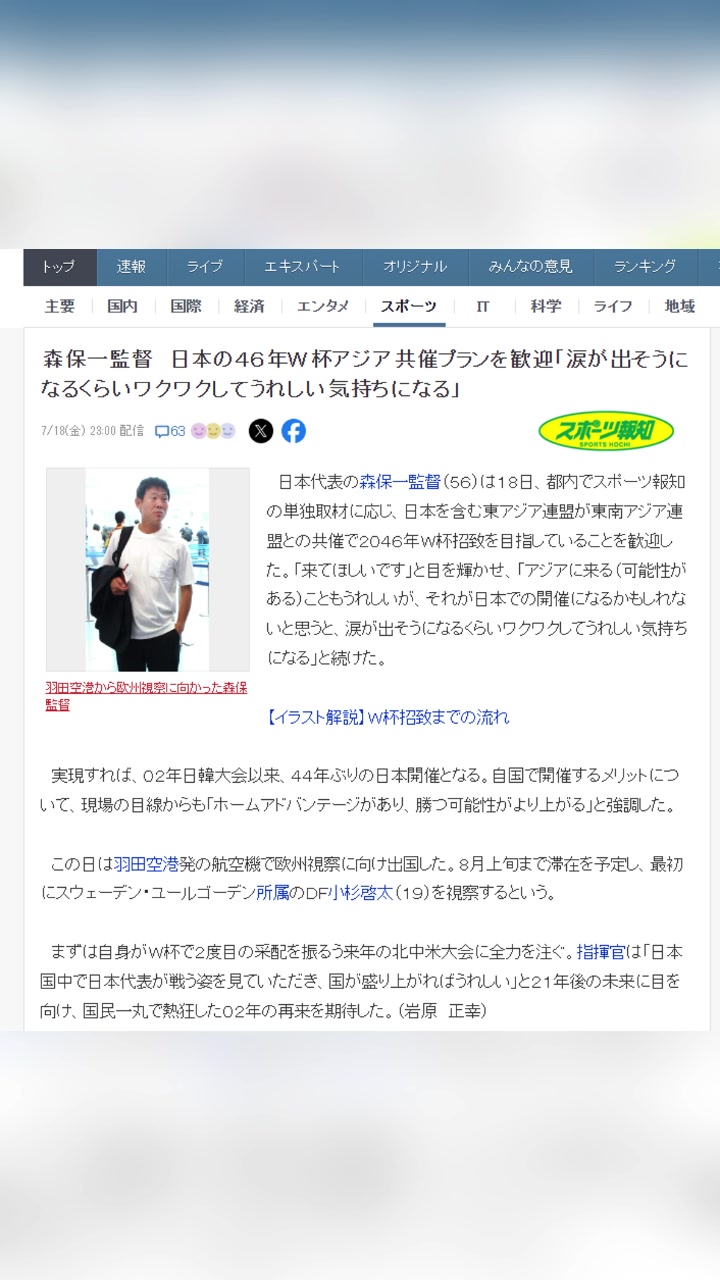Select the 経済 category

(x=249, y=306)
